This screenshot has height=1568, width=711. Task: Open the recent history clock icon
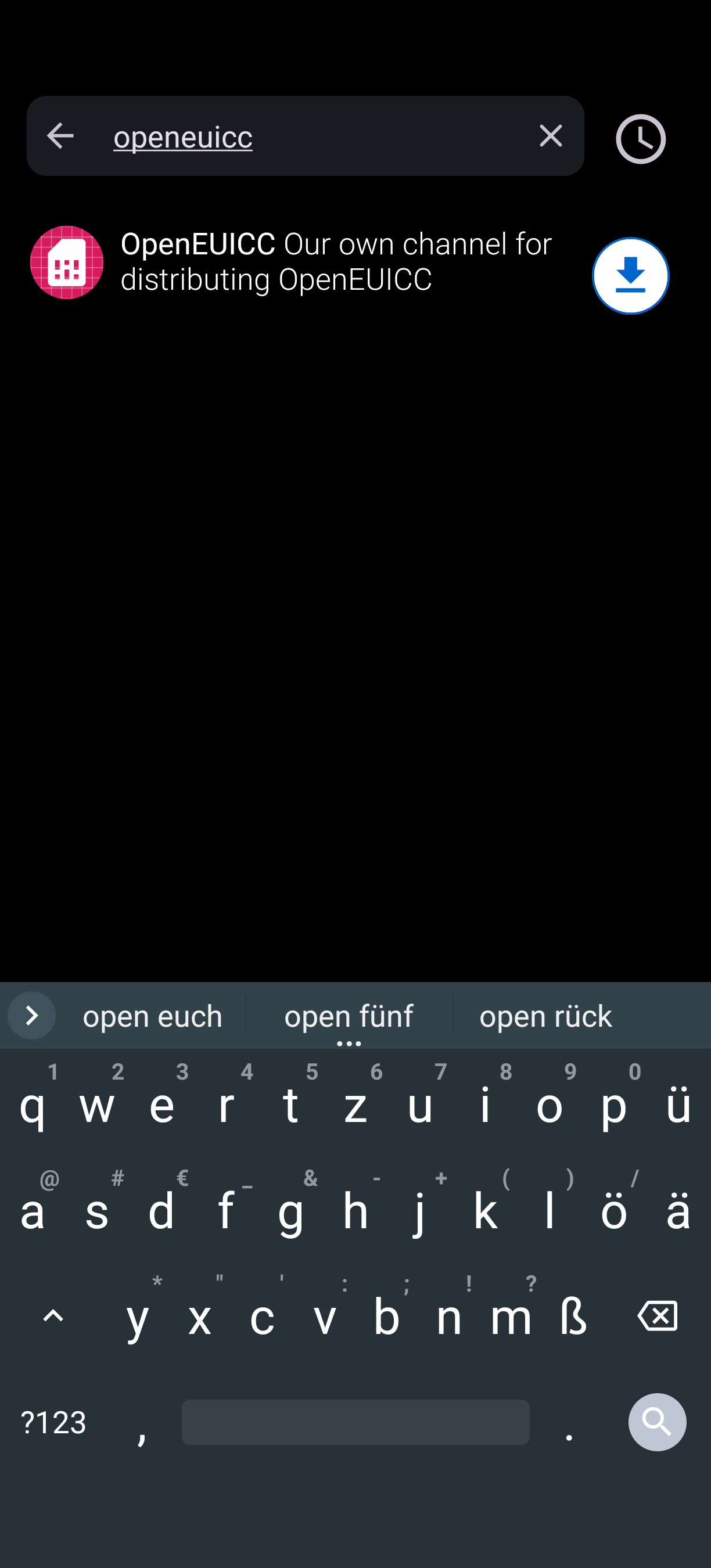pos(640,139)
